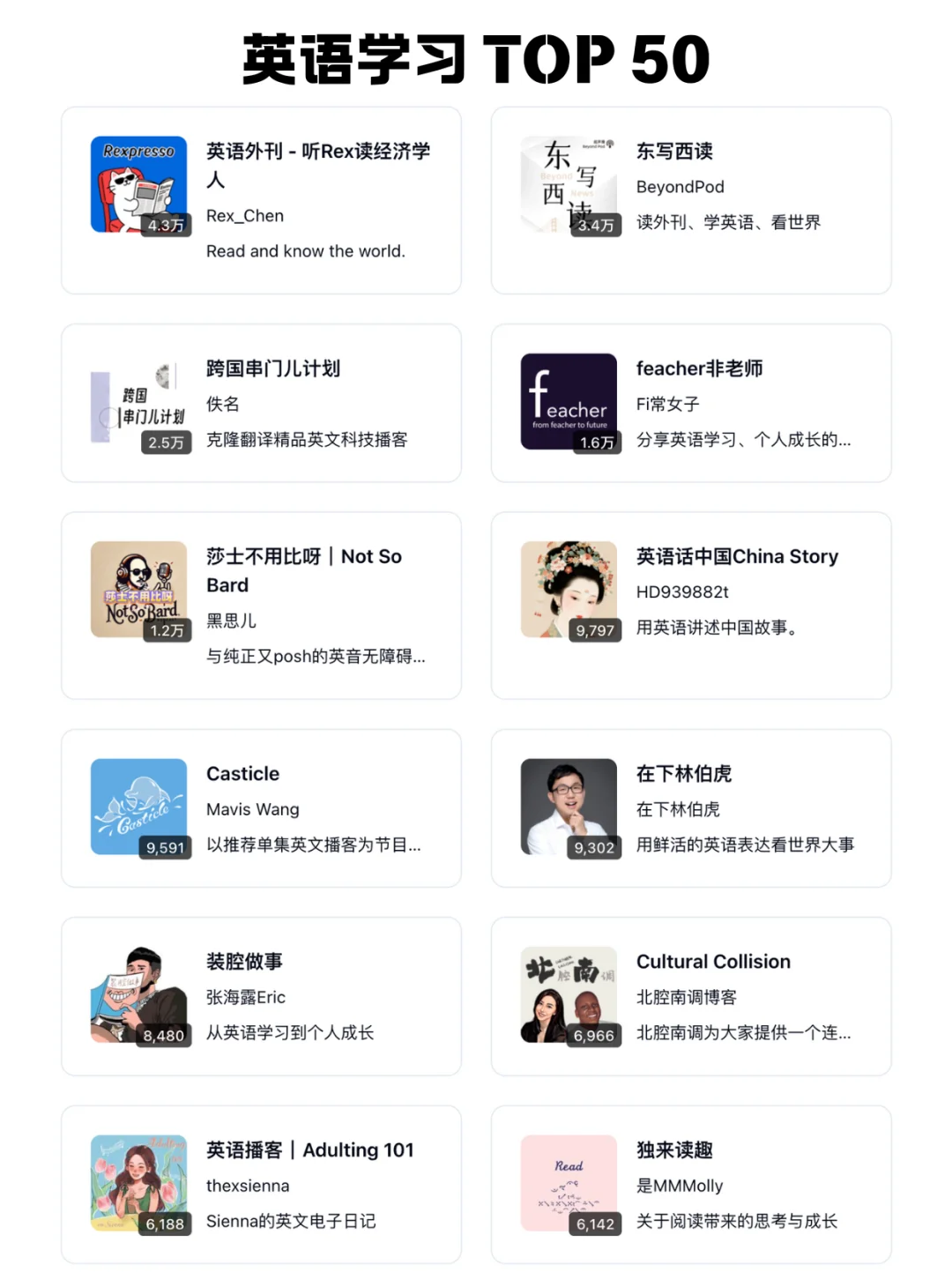952x1272 pixels.
Task: Click the 6,966 play count on Cultural Collision
Action: coord(594,1035)
